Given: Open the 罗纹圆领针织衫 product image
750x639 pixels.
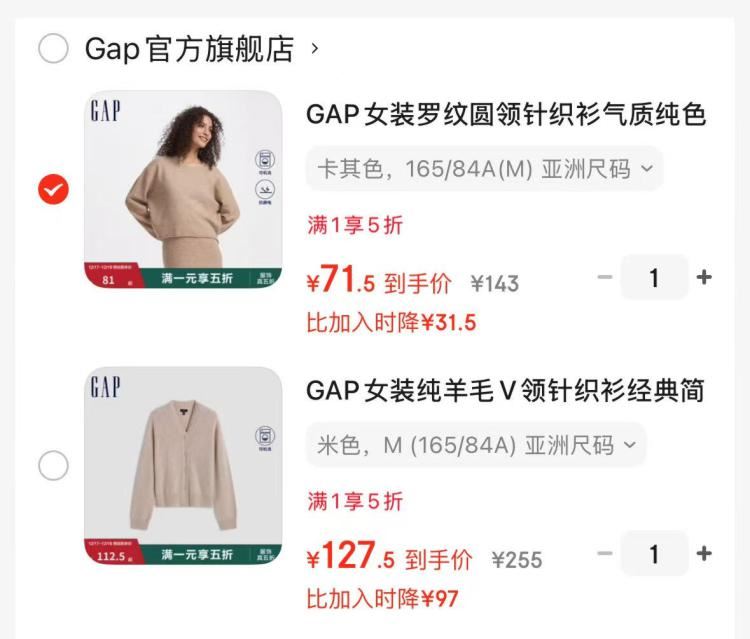Looking at the screenshot, I should pyautogui.click(x=183, y=190).
